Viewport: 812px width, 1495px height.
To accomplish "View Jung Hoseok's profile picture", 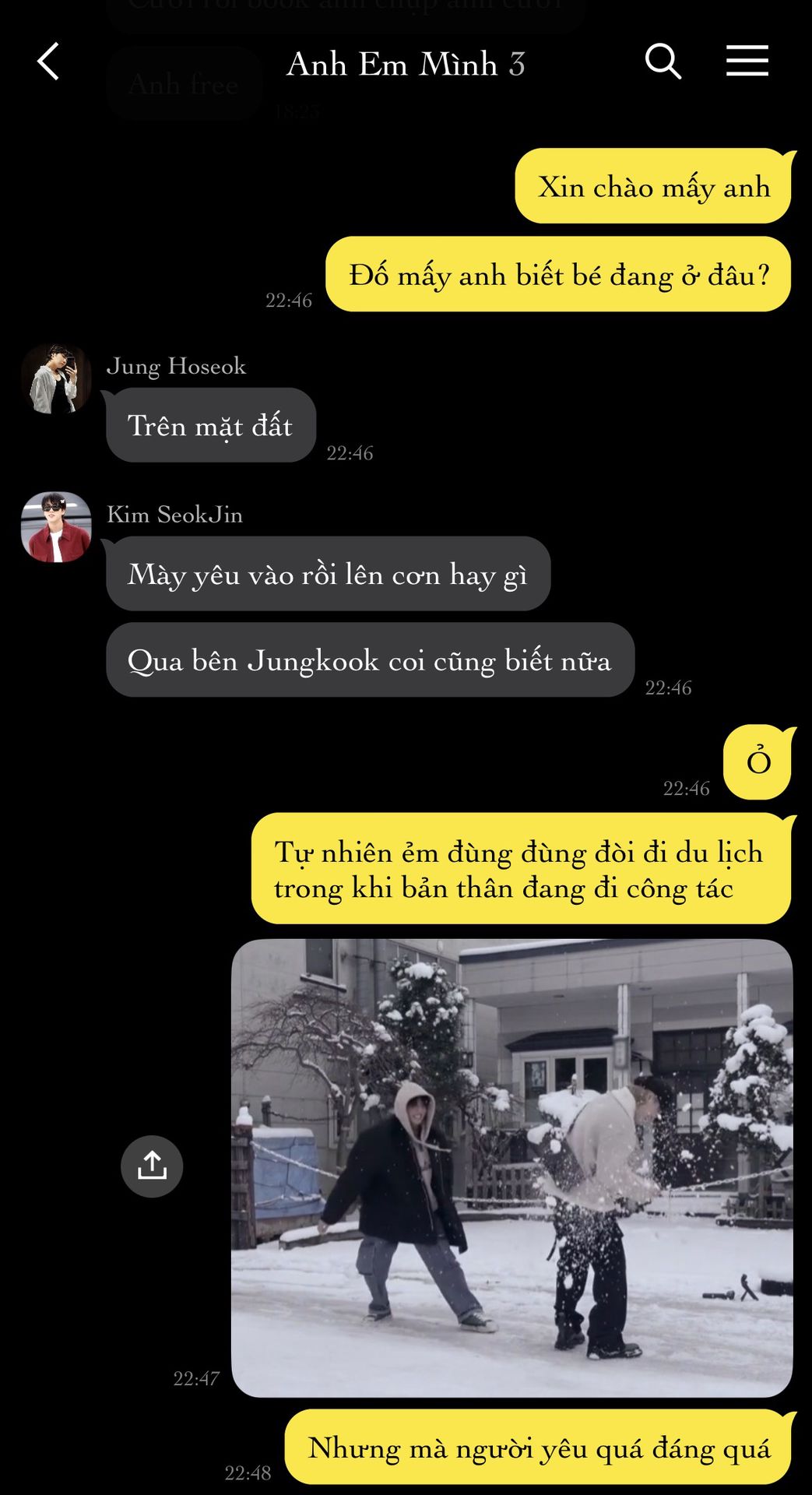I will point(56,378).
